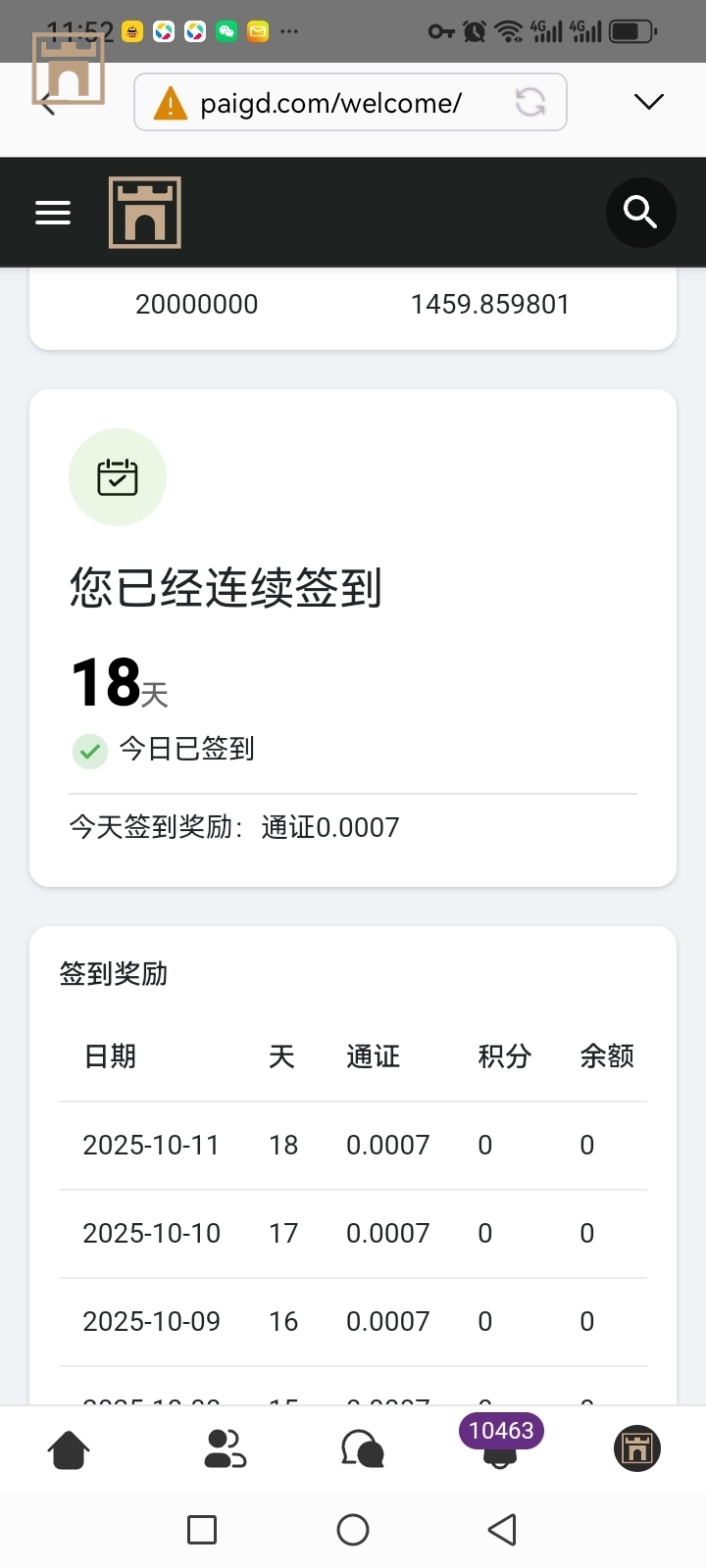Open the site search
This screenshot has width=706, height=1568.
tap(640, 212)
